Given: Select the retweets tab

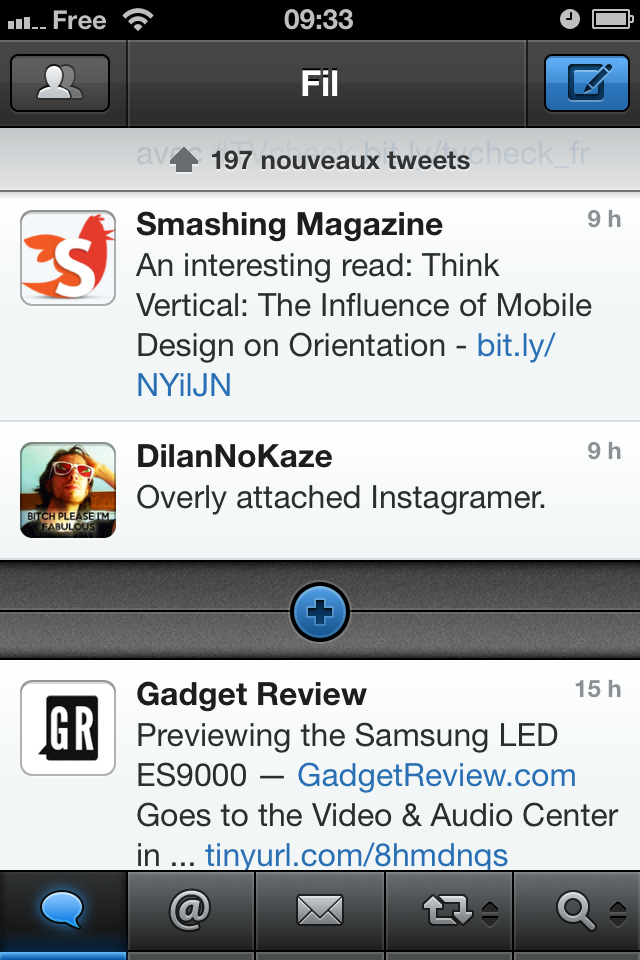Looking at the screenshot, I should click(x=448, y=910).
